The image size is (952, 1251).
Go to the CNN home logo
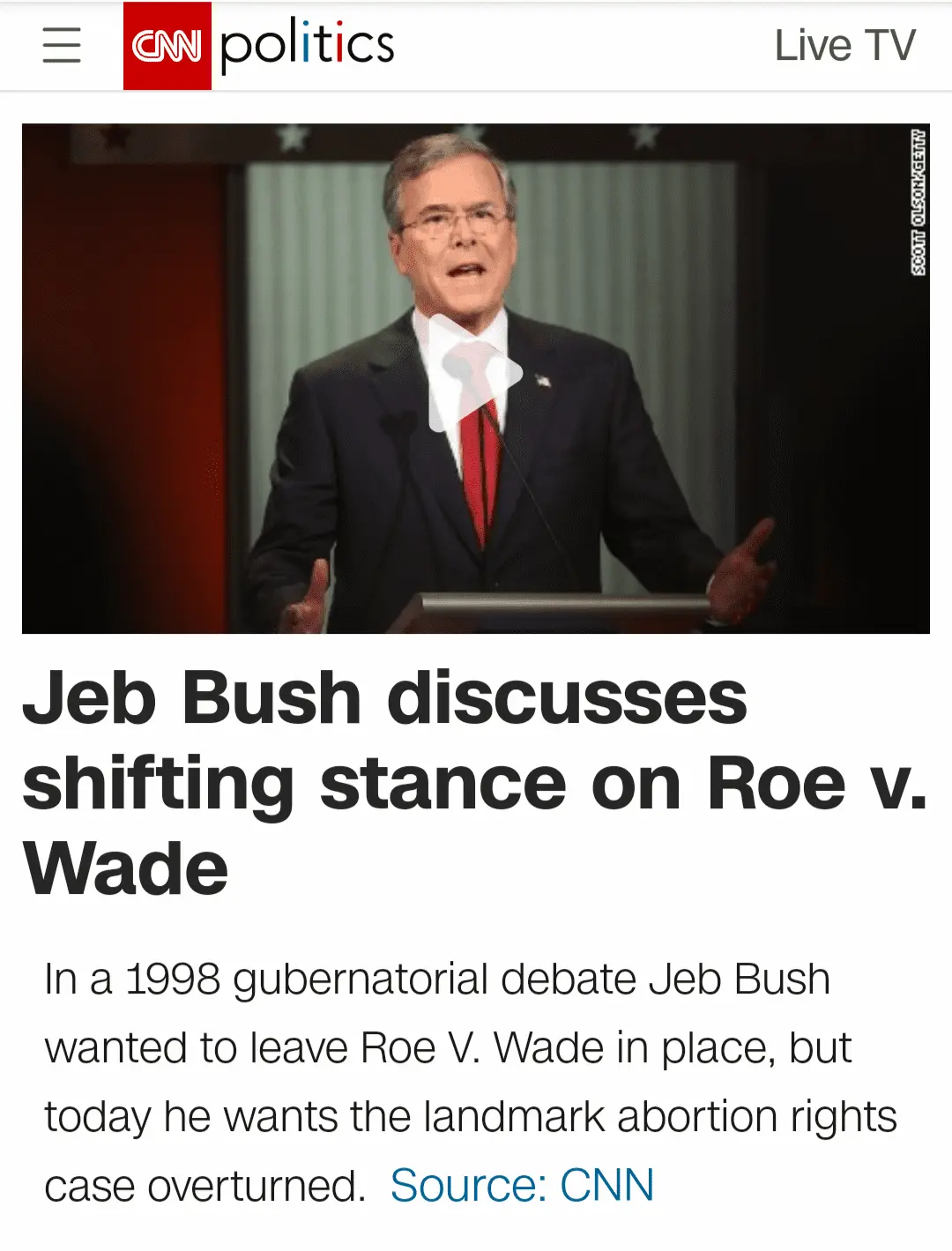point(167,46)
